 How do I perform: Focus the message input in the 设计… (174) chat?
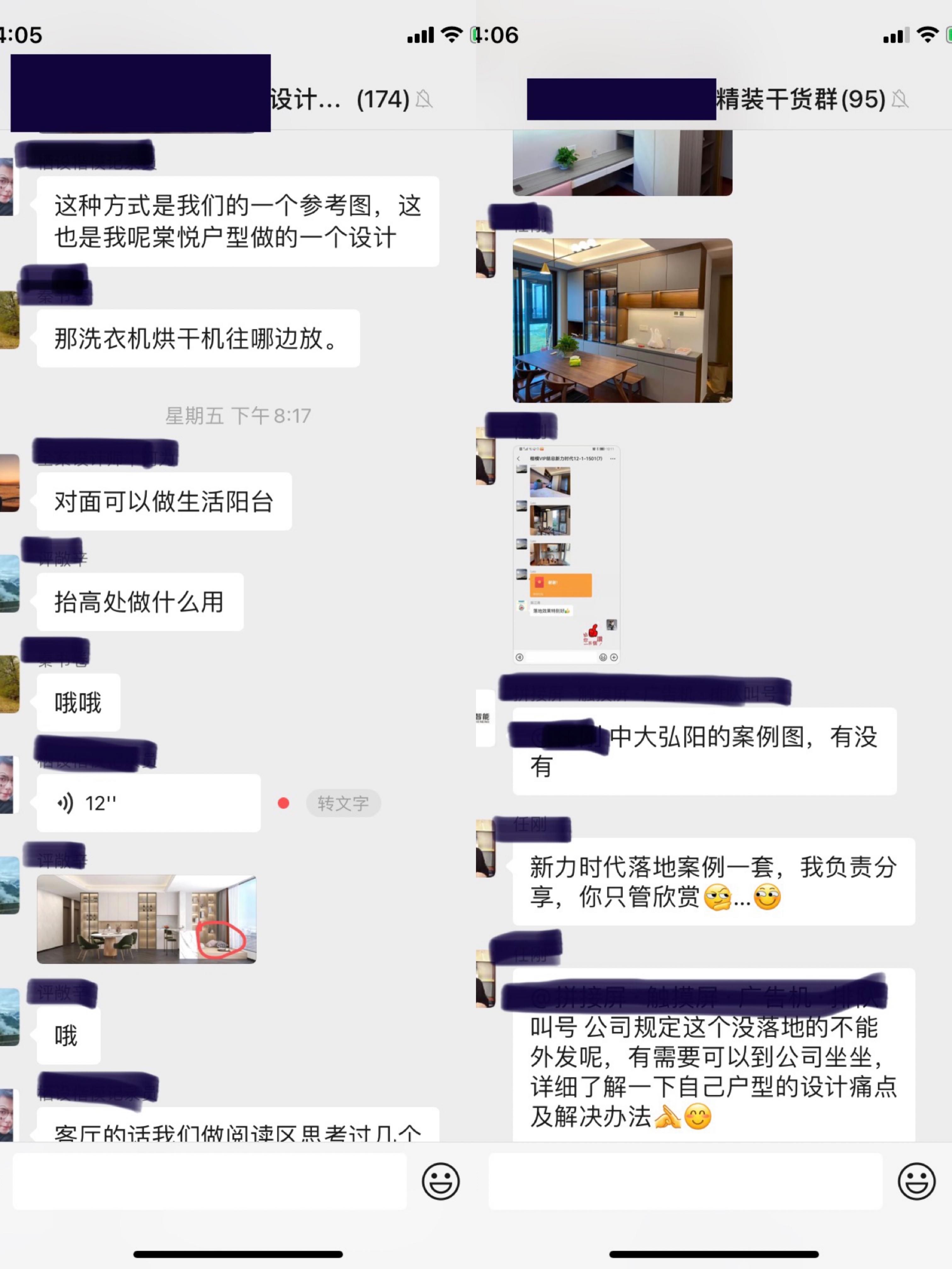coord(209,1181)
